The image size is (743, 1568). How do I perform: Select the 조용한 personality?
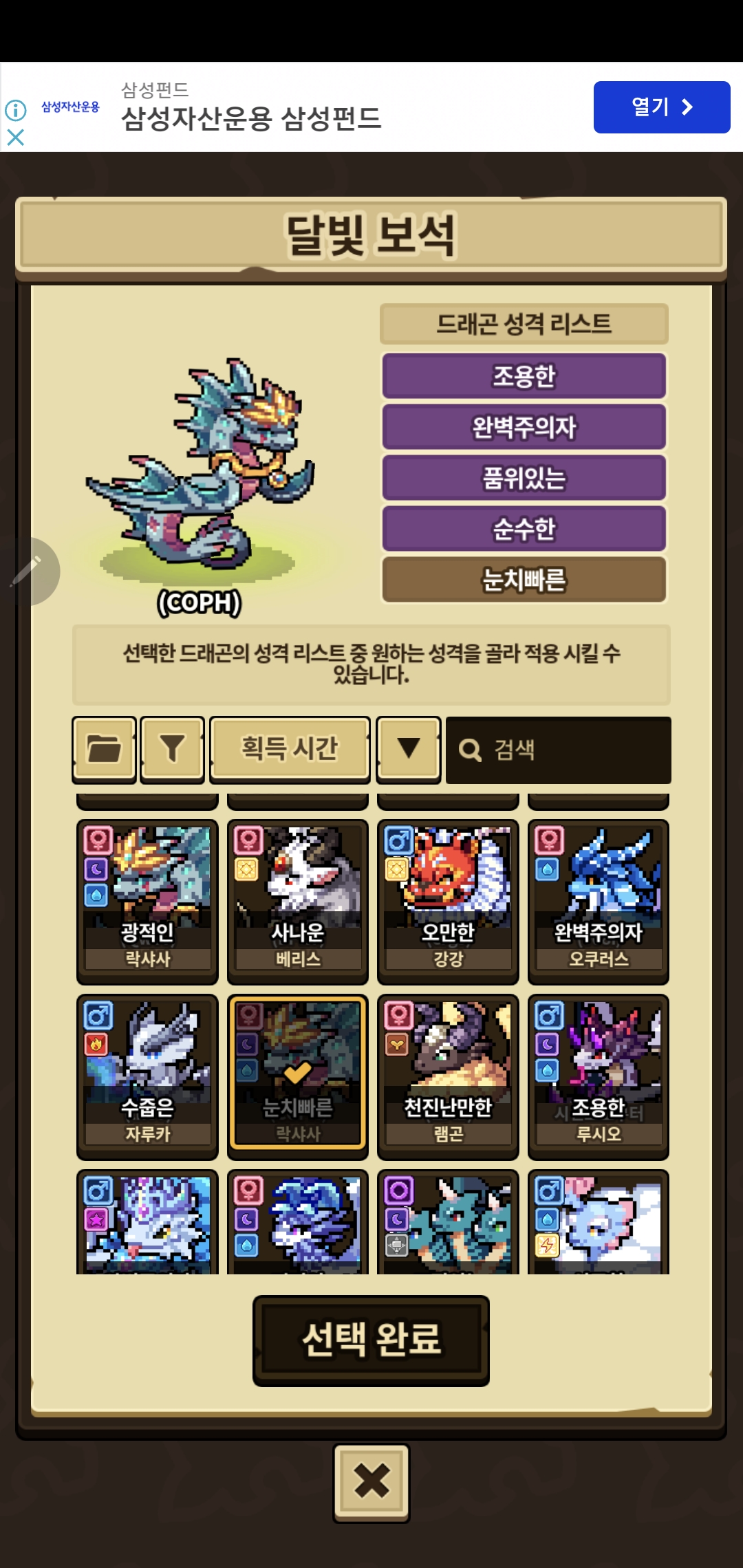524,375
